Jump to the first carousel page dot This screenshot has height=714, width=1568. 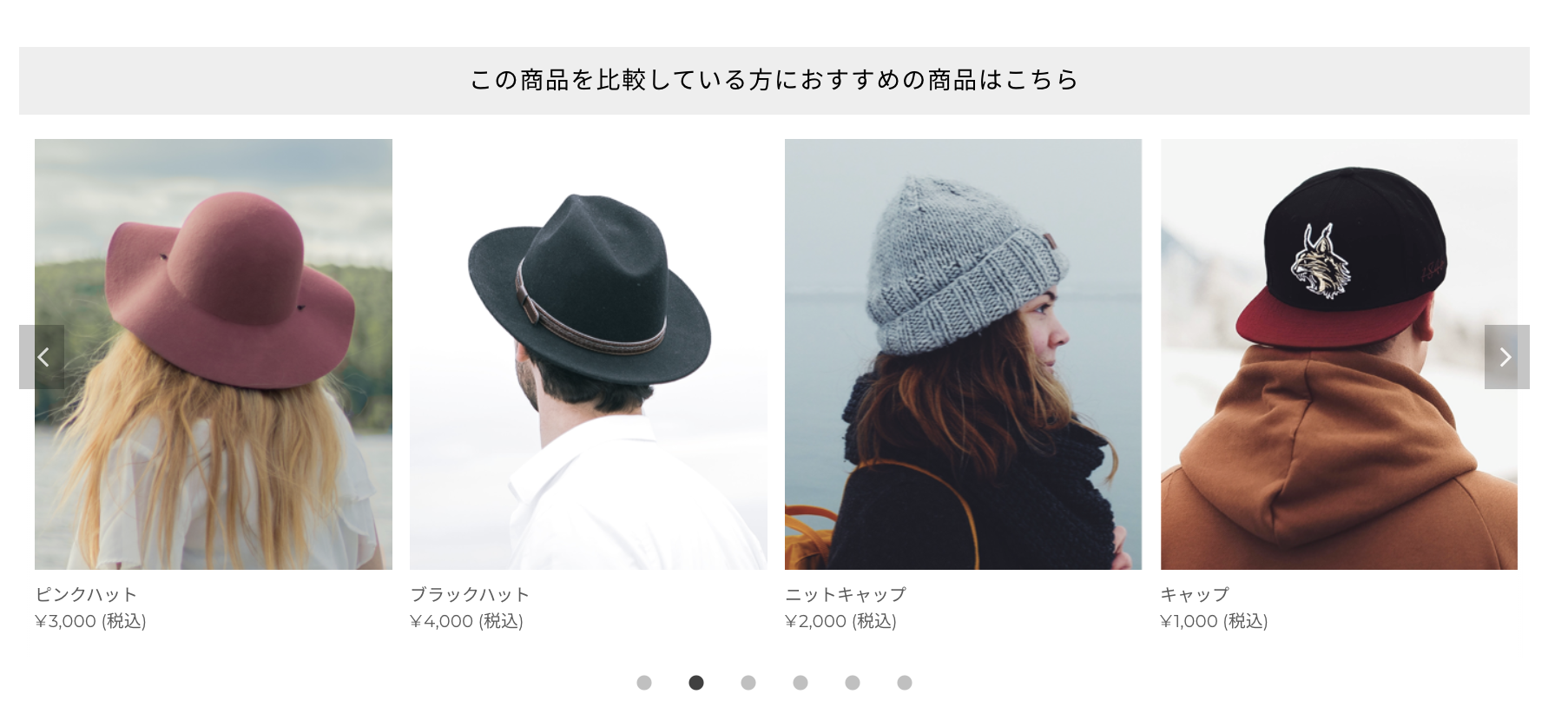click(644, 683)
